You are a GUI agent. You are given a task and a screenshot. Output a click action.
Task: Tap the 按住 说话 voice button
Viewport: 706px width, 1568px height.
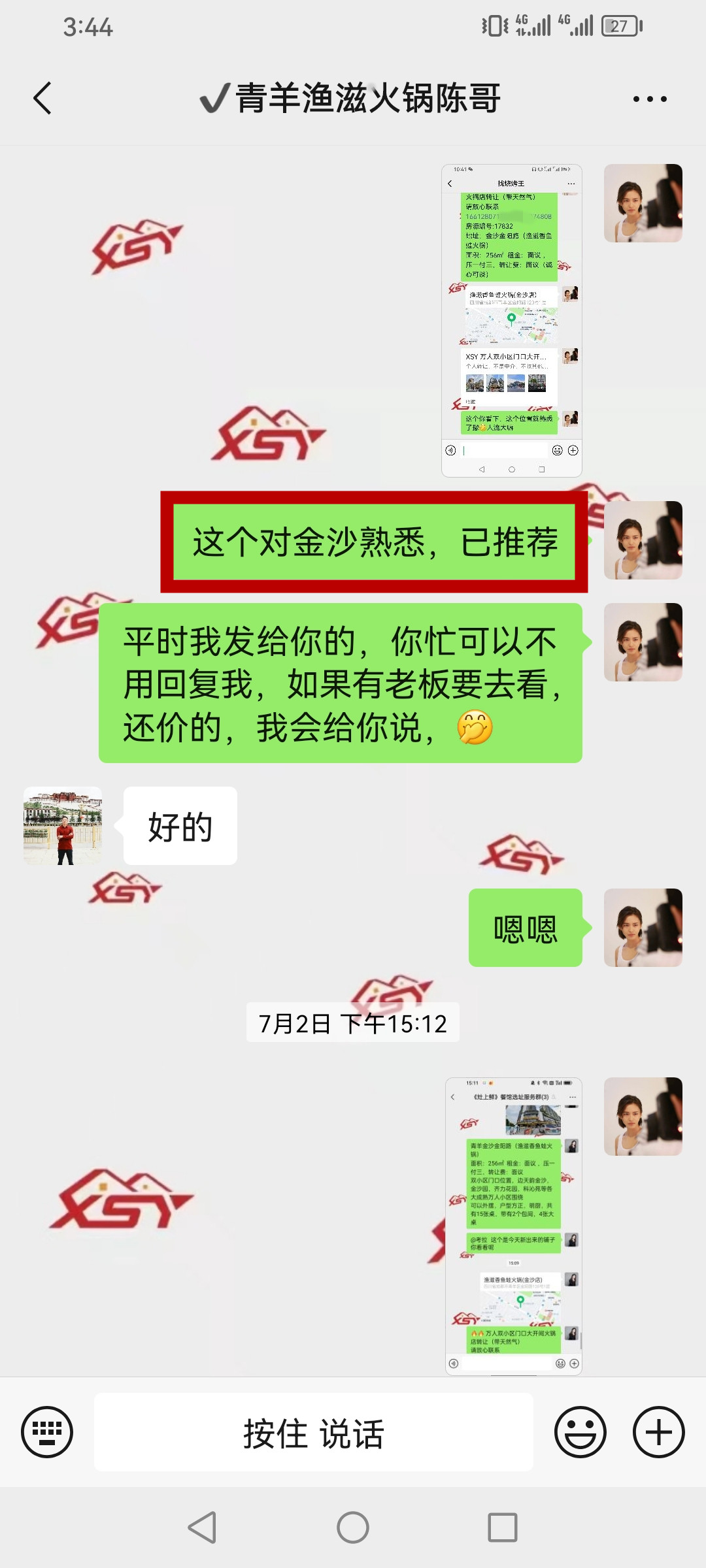pyautogui.click(x=314, y=1432)
